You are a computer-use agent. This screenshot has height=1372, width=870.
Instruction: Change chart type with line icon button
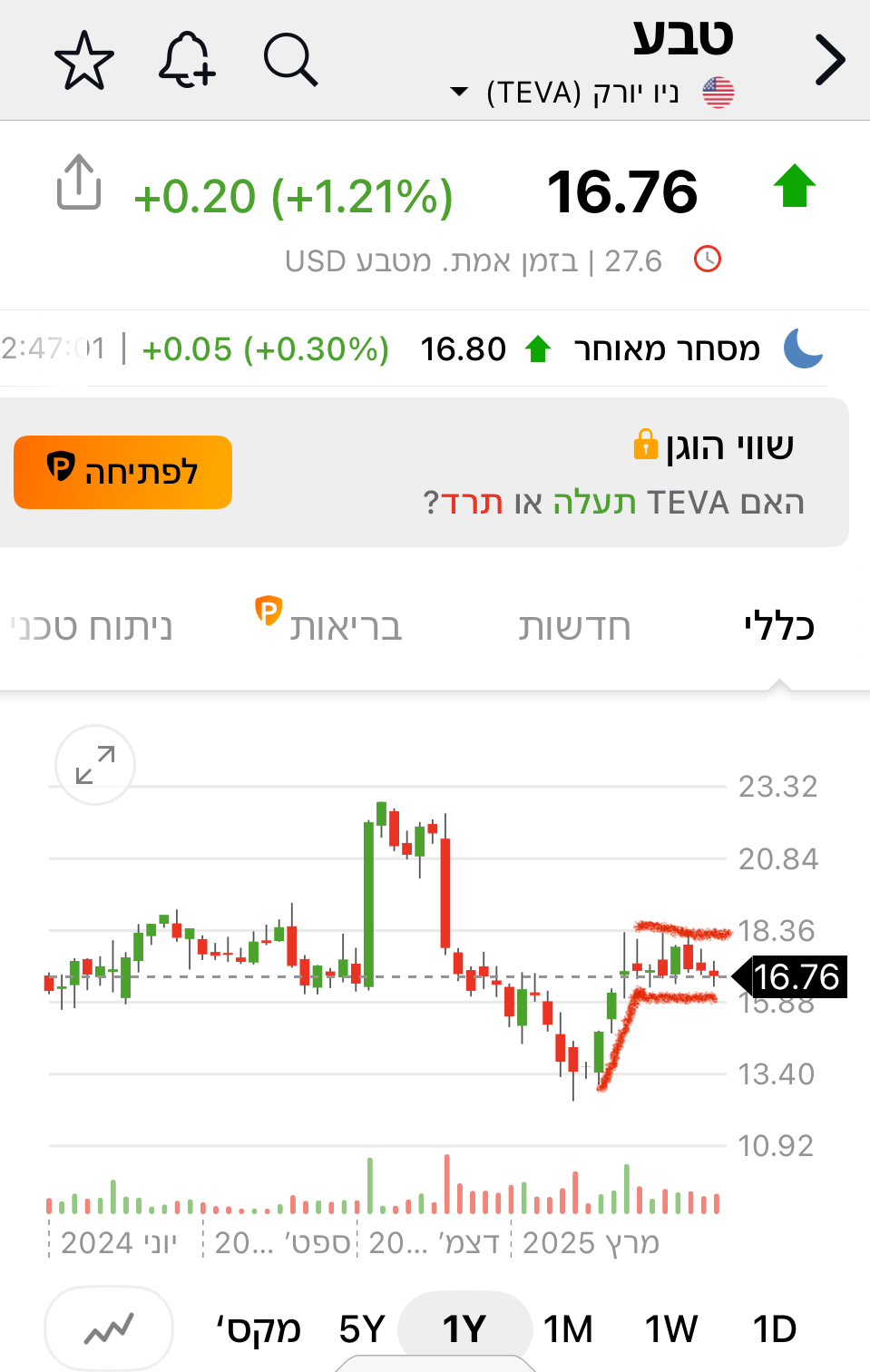(x=109, y=1328)
